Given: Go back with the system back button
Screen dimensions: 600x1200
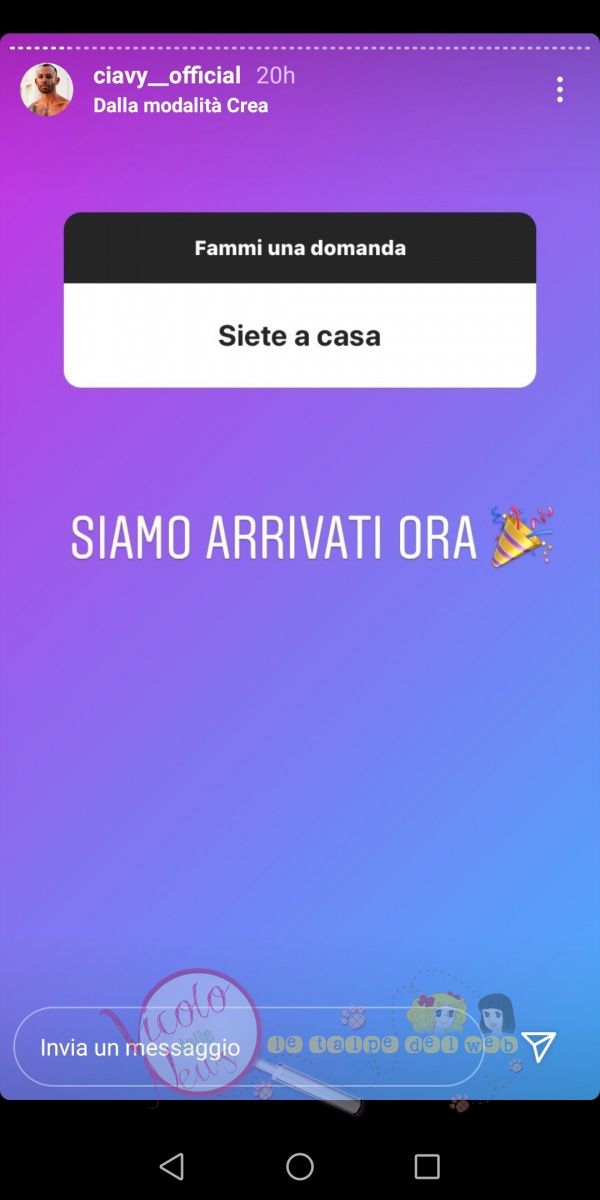Looking at the screenshot, I should point(172,1166).
